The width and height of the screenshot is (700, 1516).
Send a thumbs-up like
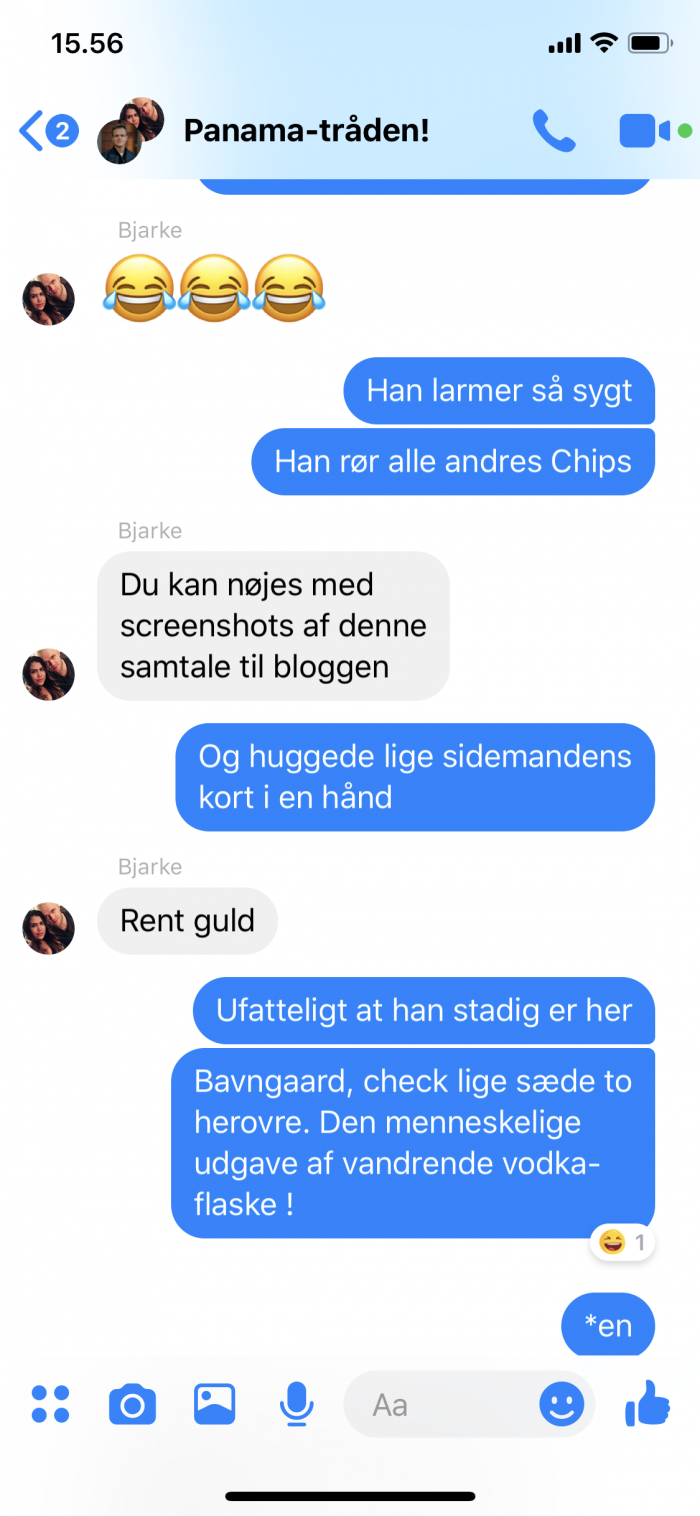point(647,1403)
